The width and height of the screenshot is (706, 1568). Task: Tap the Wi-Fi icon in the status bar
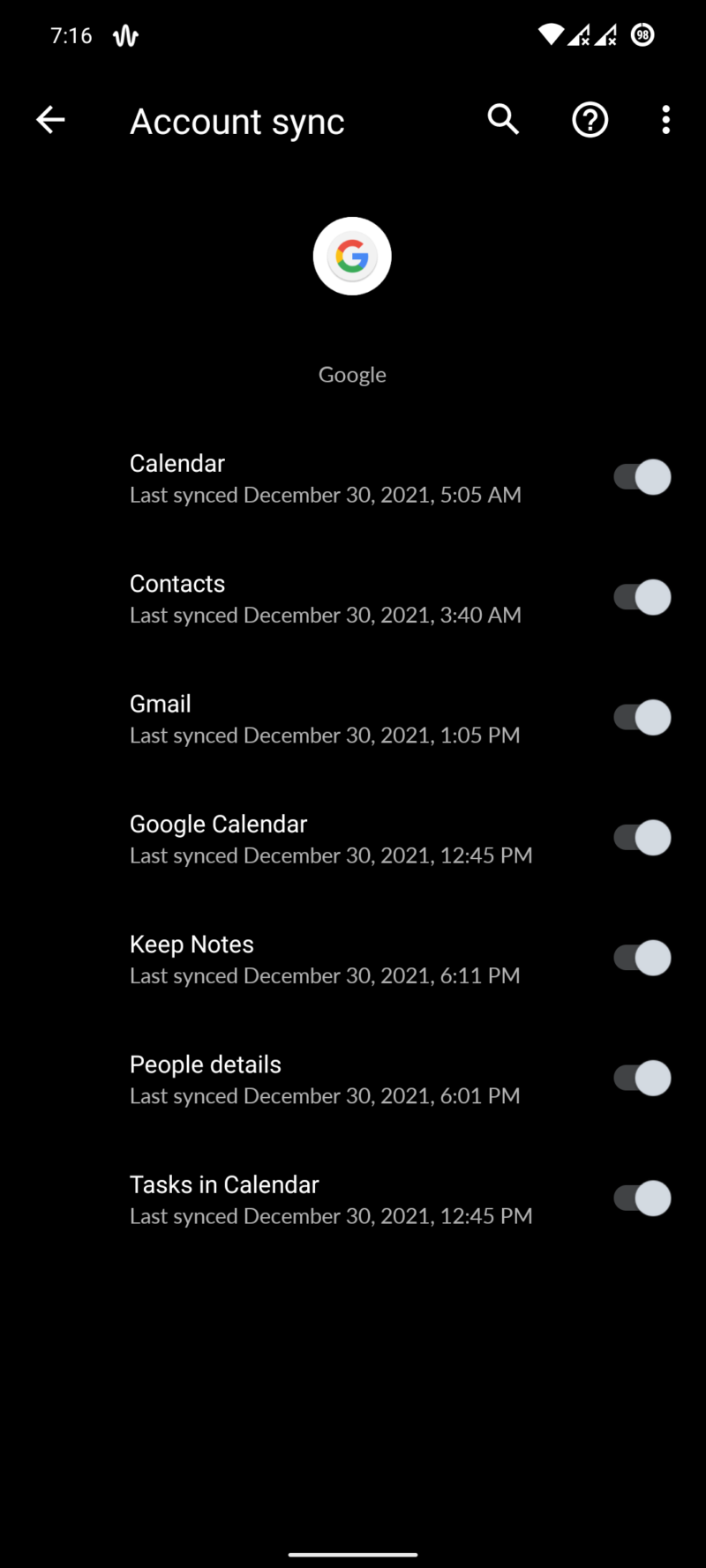pos(551,34)
